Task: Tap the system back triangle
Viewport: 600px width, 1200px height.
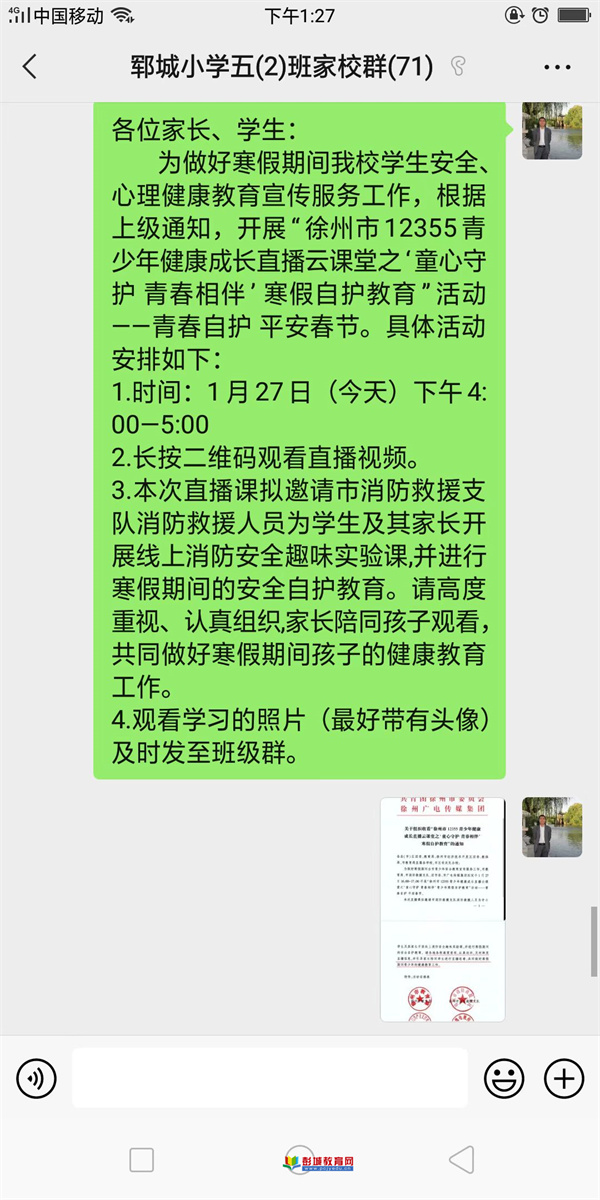Action: tap(461, 1160)
